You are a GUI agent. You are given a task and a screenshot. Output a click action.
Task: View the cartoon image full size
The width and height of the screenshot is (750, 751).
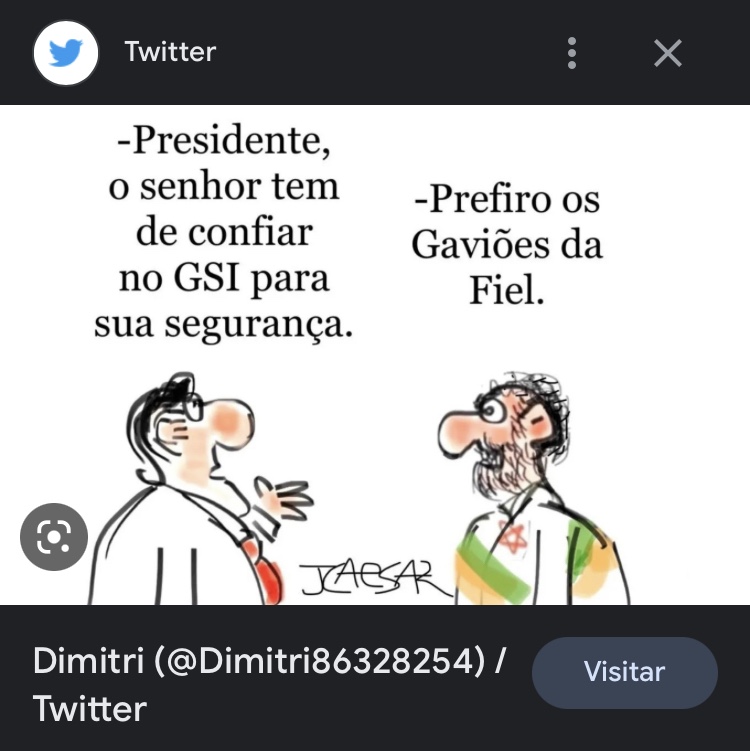click(x=375, y=355)
